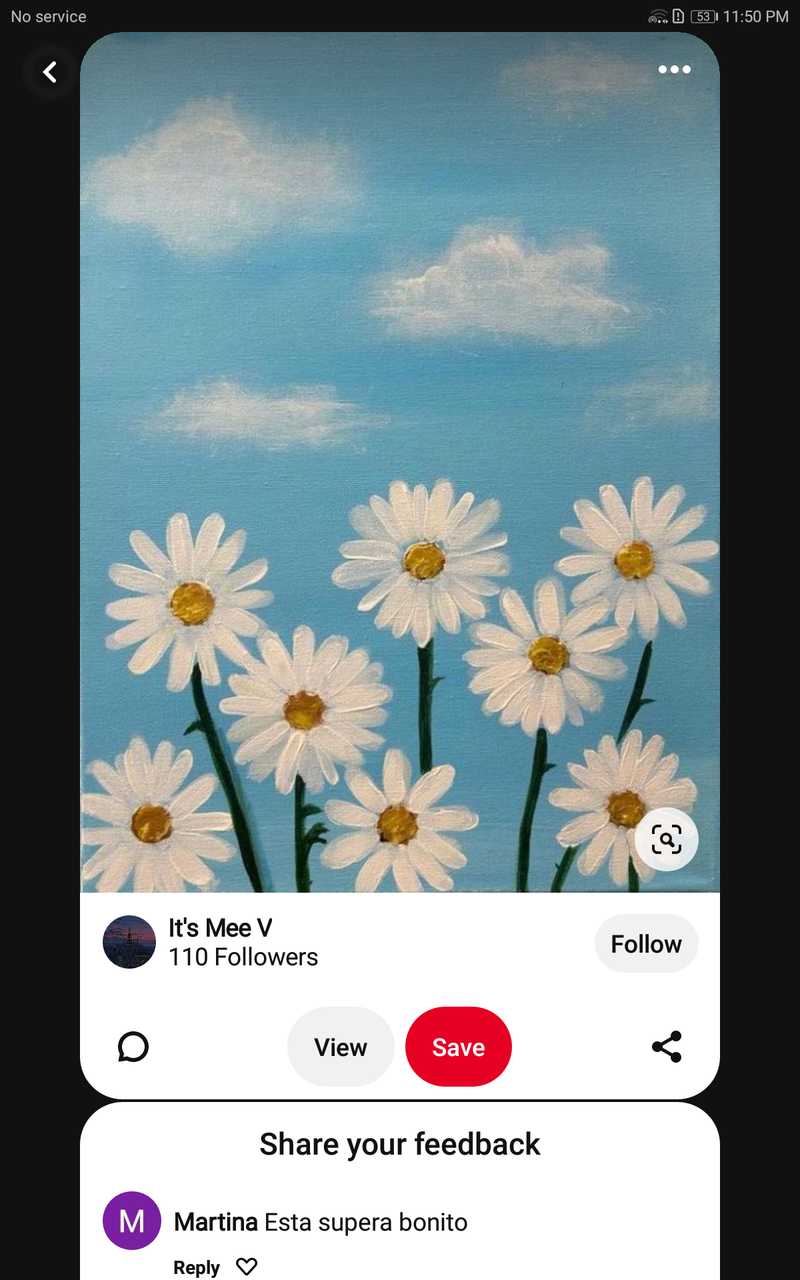Open the three-dot overflow menu

click(x=674, y=70)
